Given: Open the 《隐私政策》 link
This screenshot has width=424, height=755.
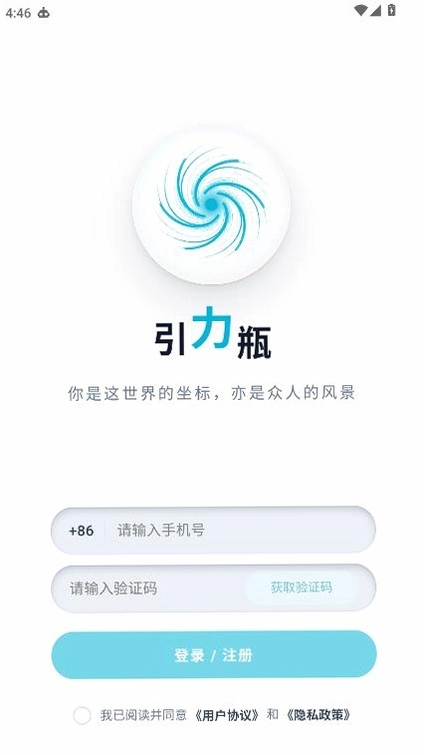Looking at the screenshot, I should (x=318, y=715).
